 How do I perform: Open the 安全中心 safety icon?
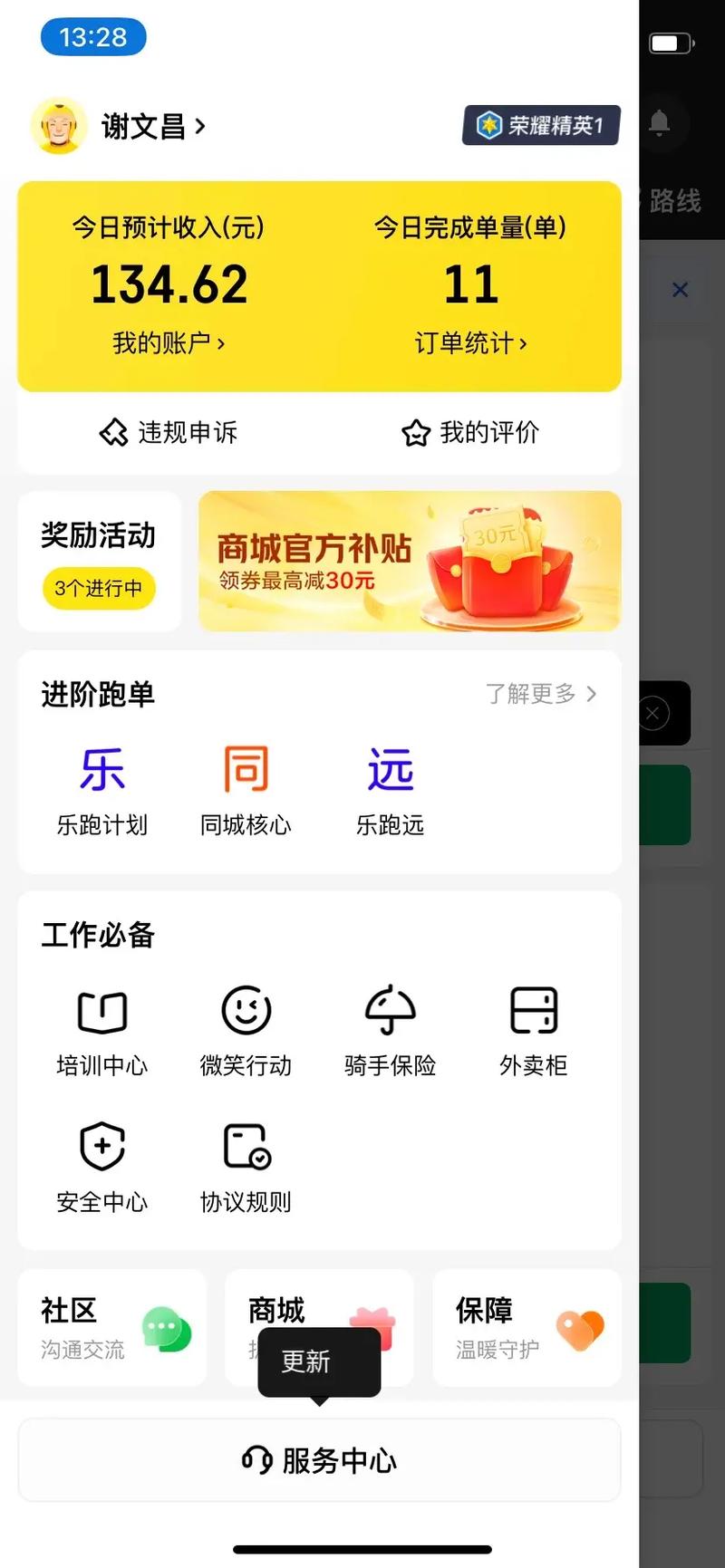tap(101, 1168)
